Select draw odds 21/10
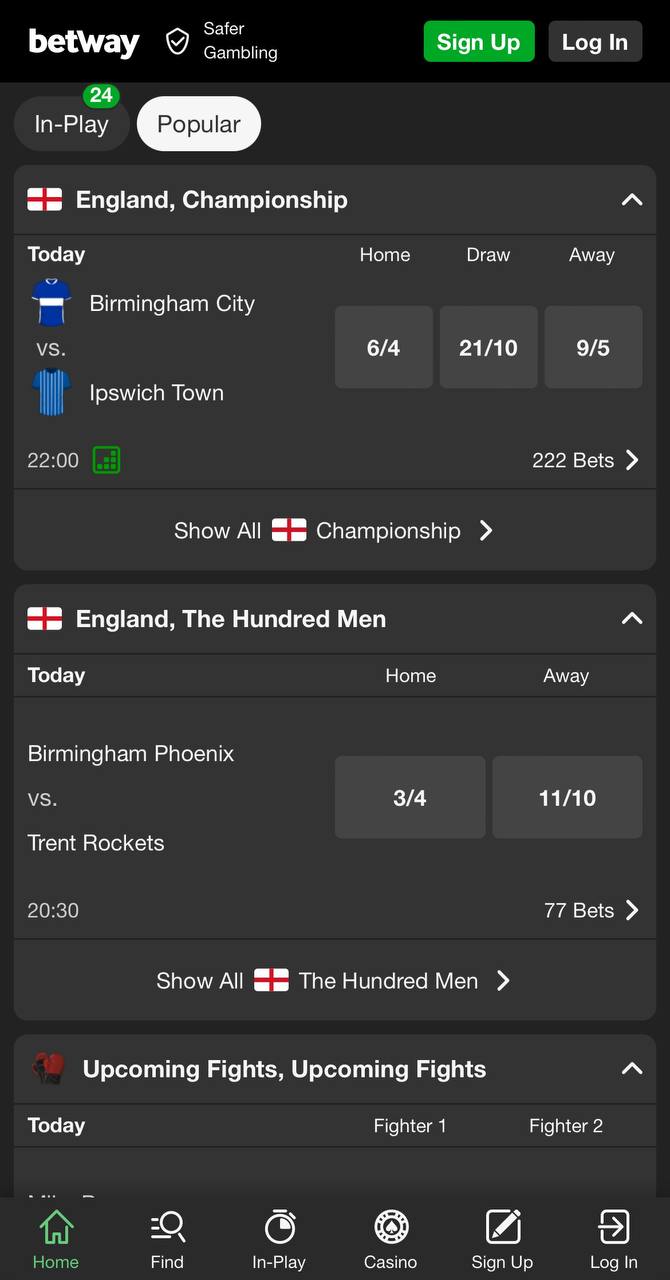Image resolution: width=670 pixels, height=1280 pixels. (489, 347)
